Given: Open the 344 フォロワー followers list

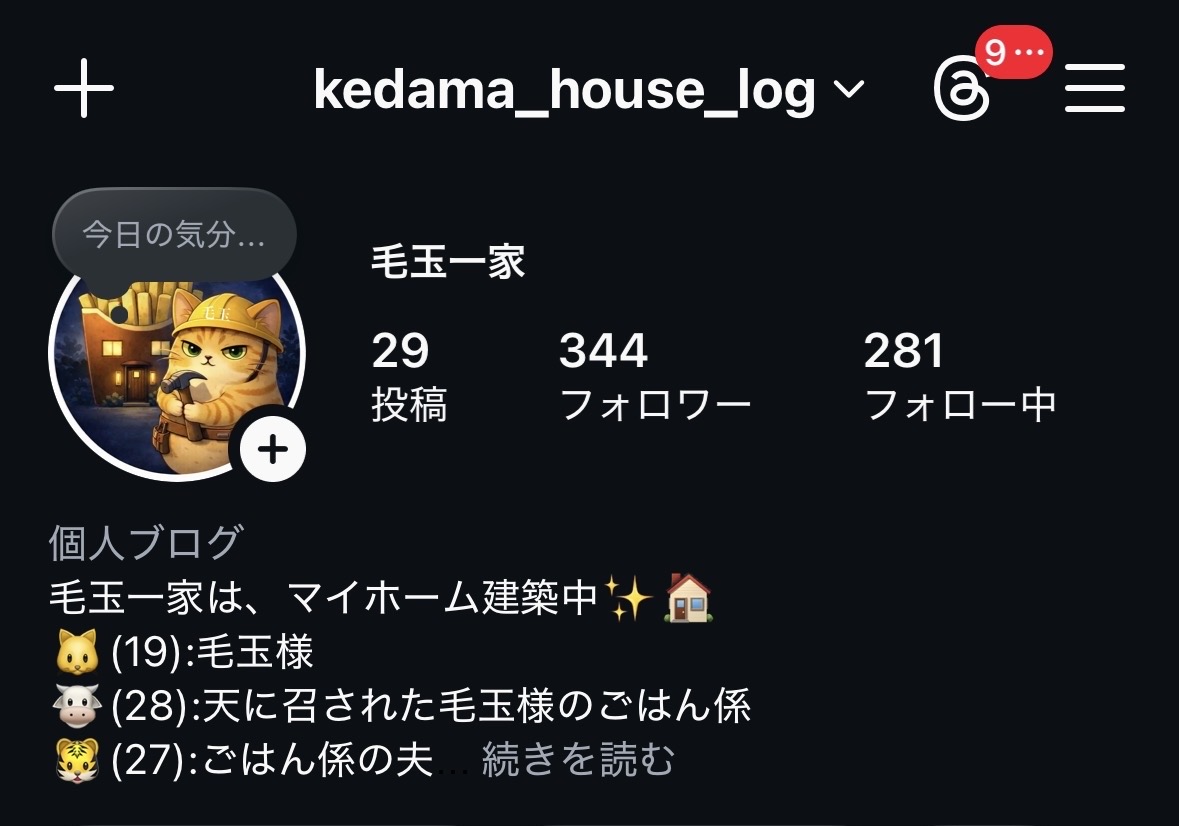Looking at the screenshot, I should pos(654,377).
